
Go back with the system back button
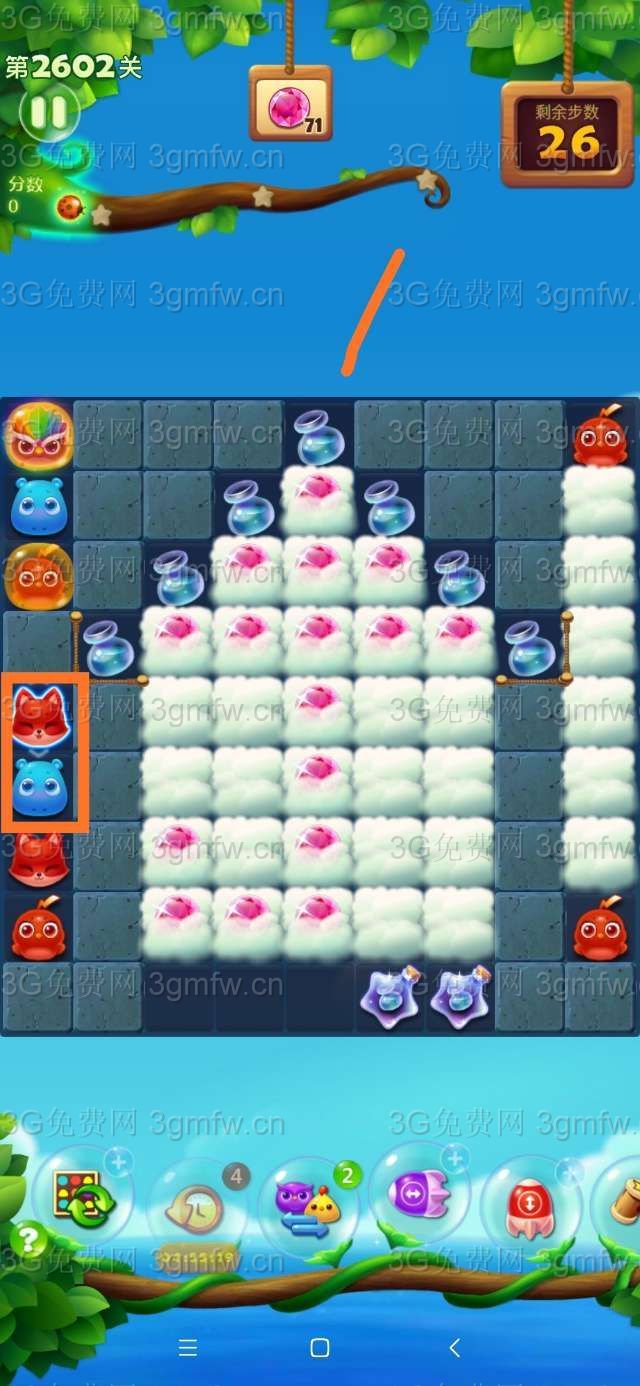454,1347
